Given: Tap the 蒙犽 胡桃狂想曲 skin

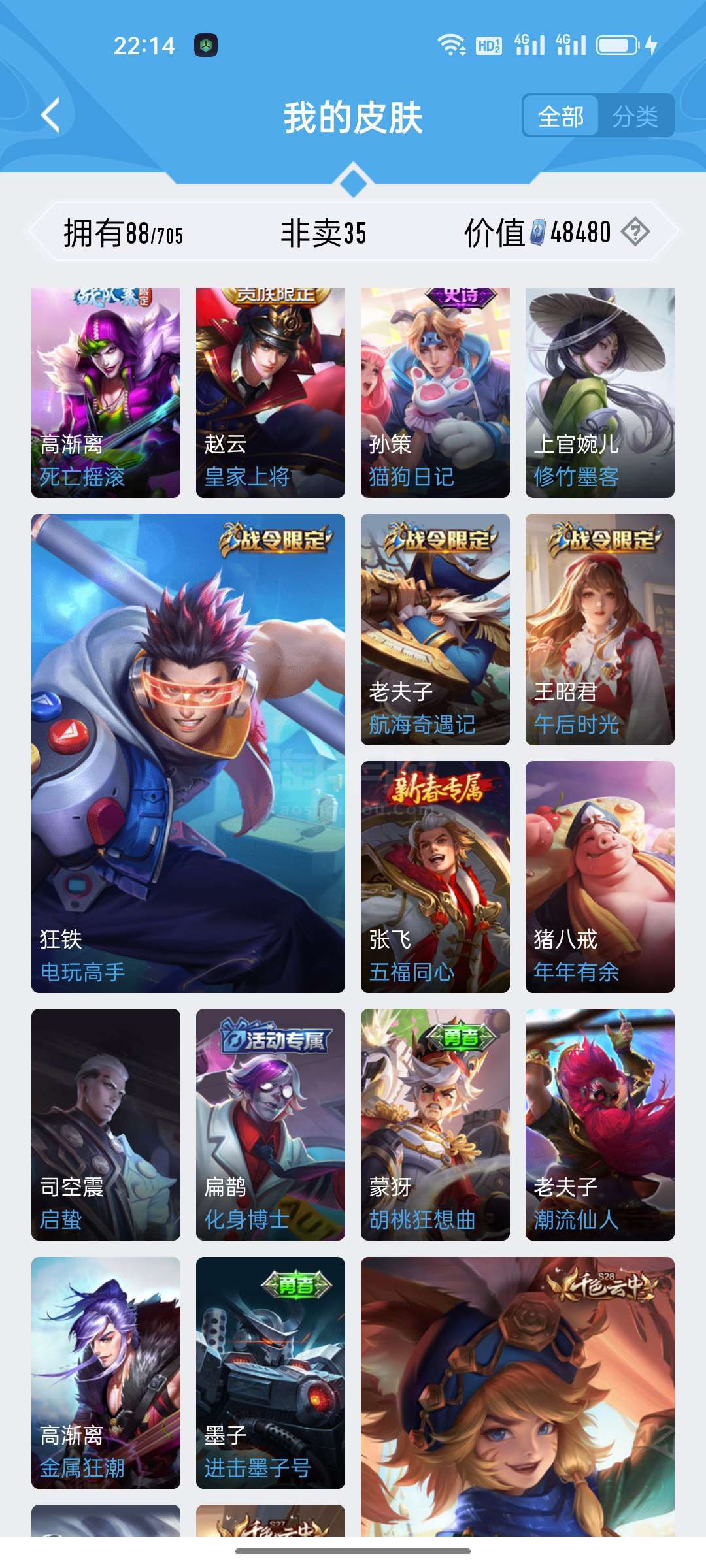Looking at the screenshot, I should pyautogui.click(x=435, y=1124).
